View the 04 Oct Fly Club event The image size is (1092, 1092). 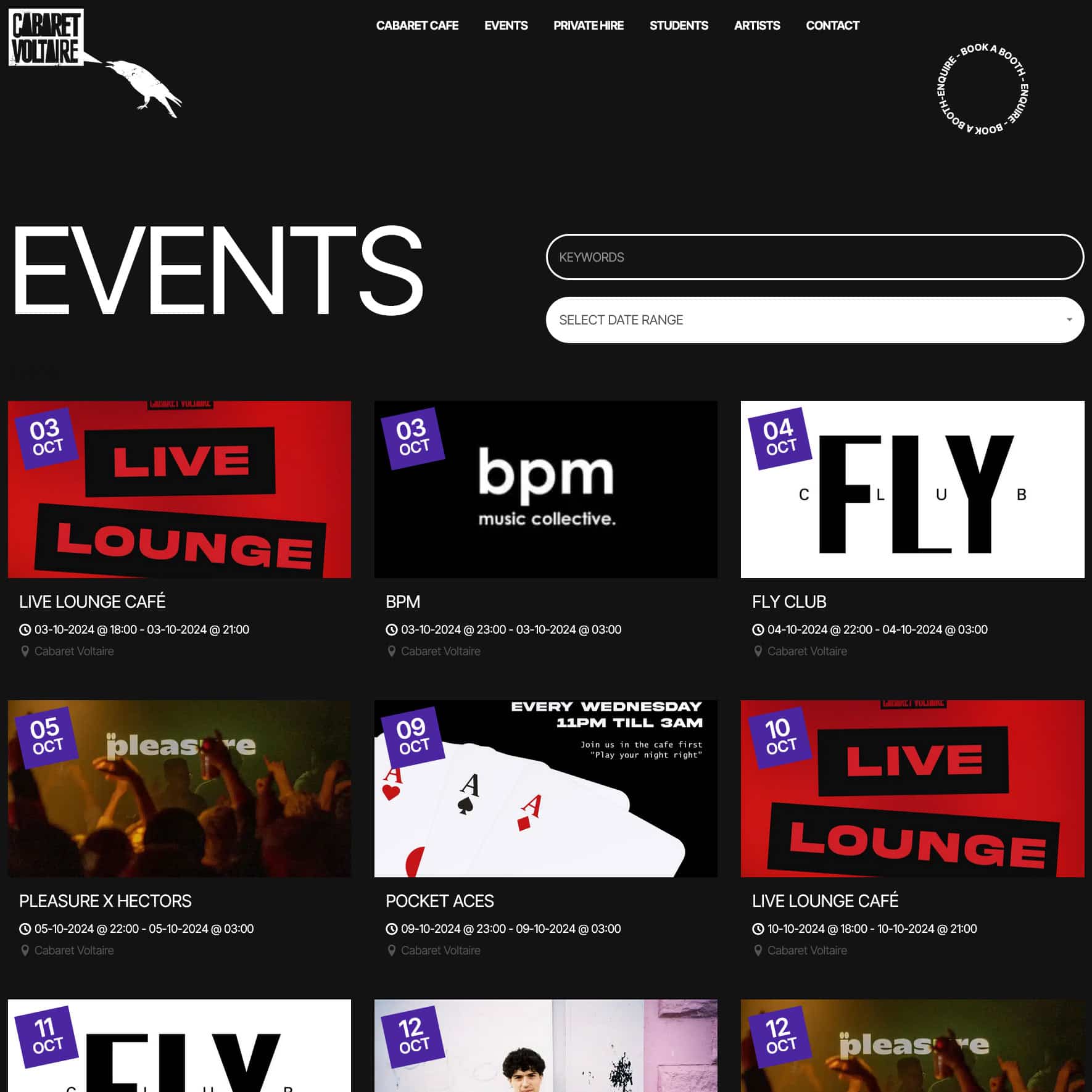[x=912, y=490]
